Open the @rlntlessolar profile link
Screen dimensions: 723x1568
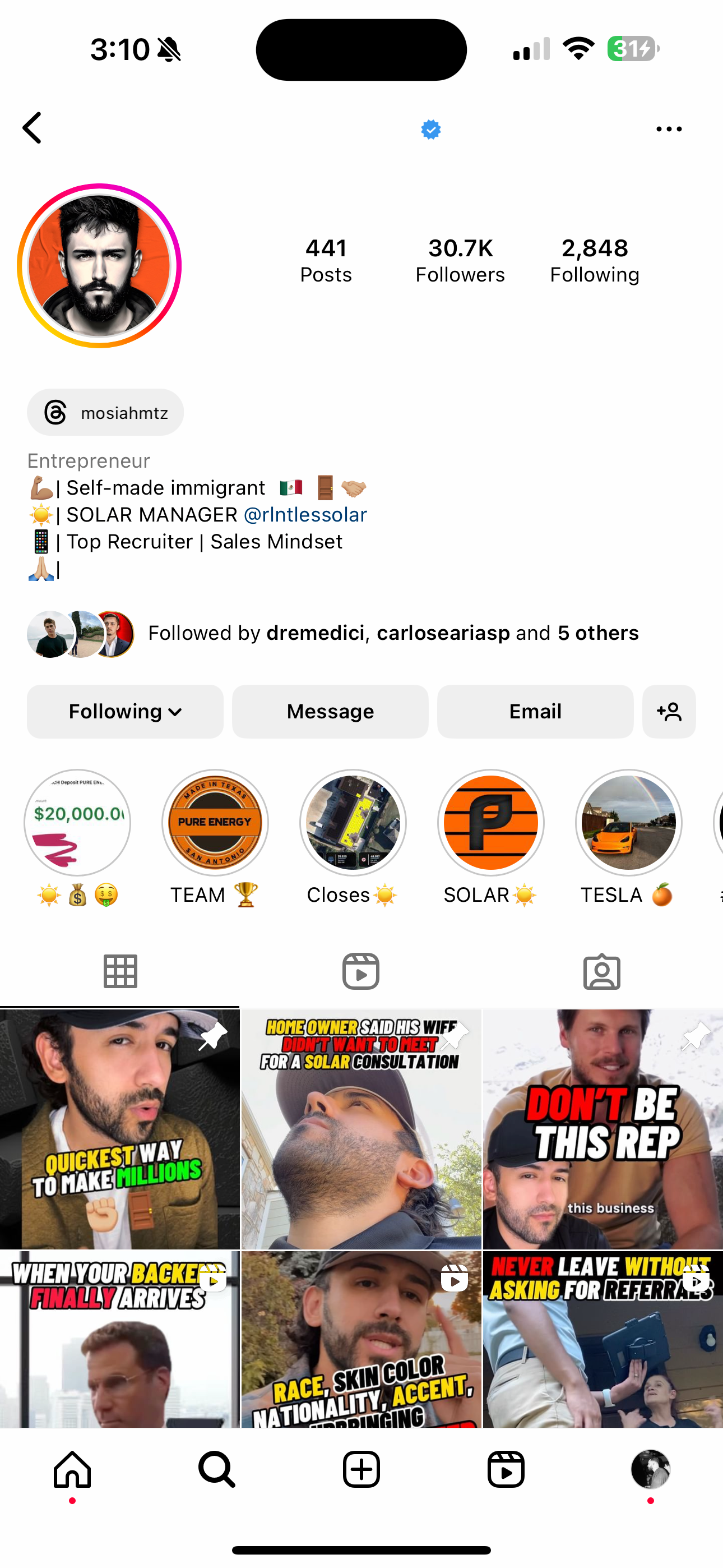[x=305, y=515]
